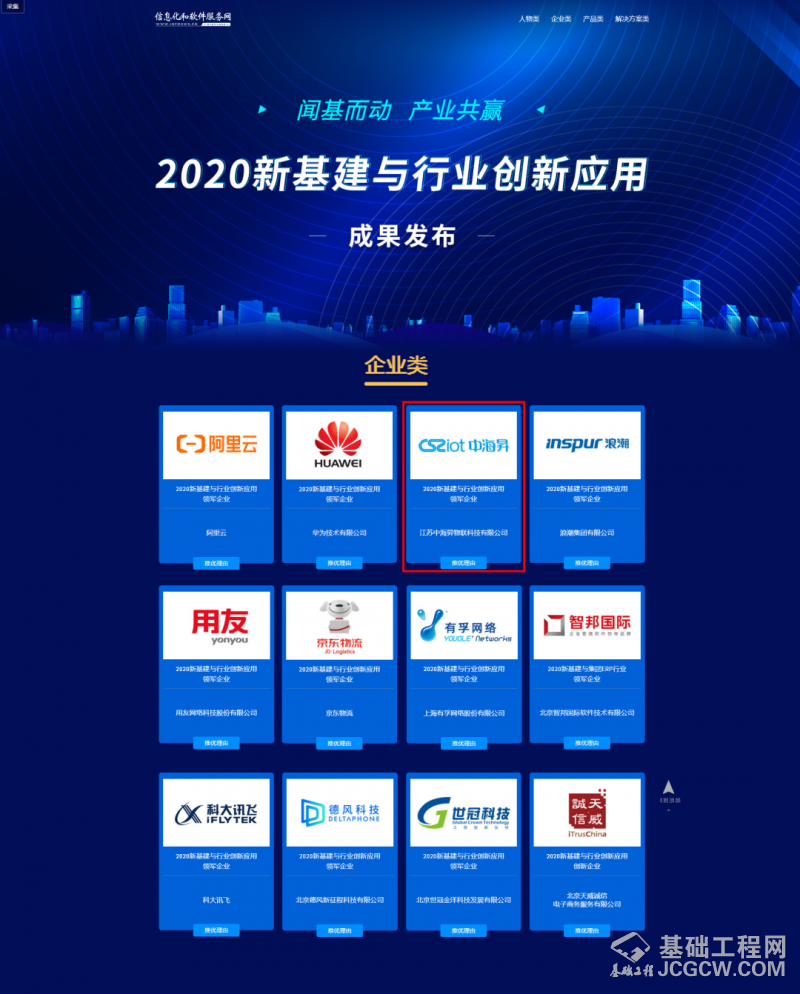Image resolution: width=800 pixels, height=994 pixels.
Task: Open the 产品类 section
Action: (x=593, y=19)
